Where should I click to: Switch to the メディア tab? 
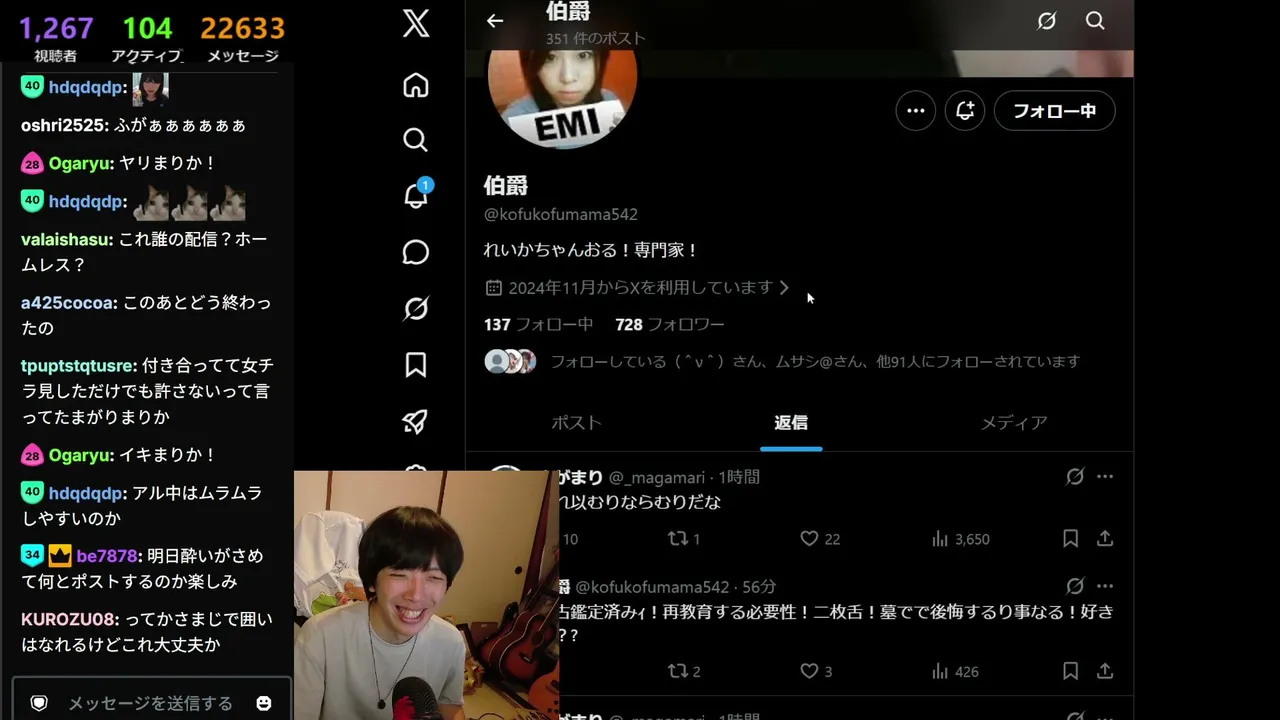point(1014,423)
